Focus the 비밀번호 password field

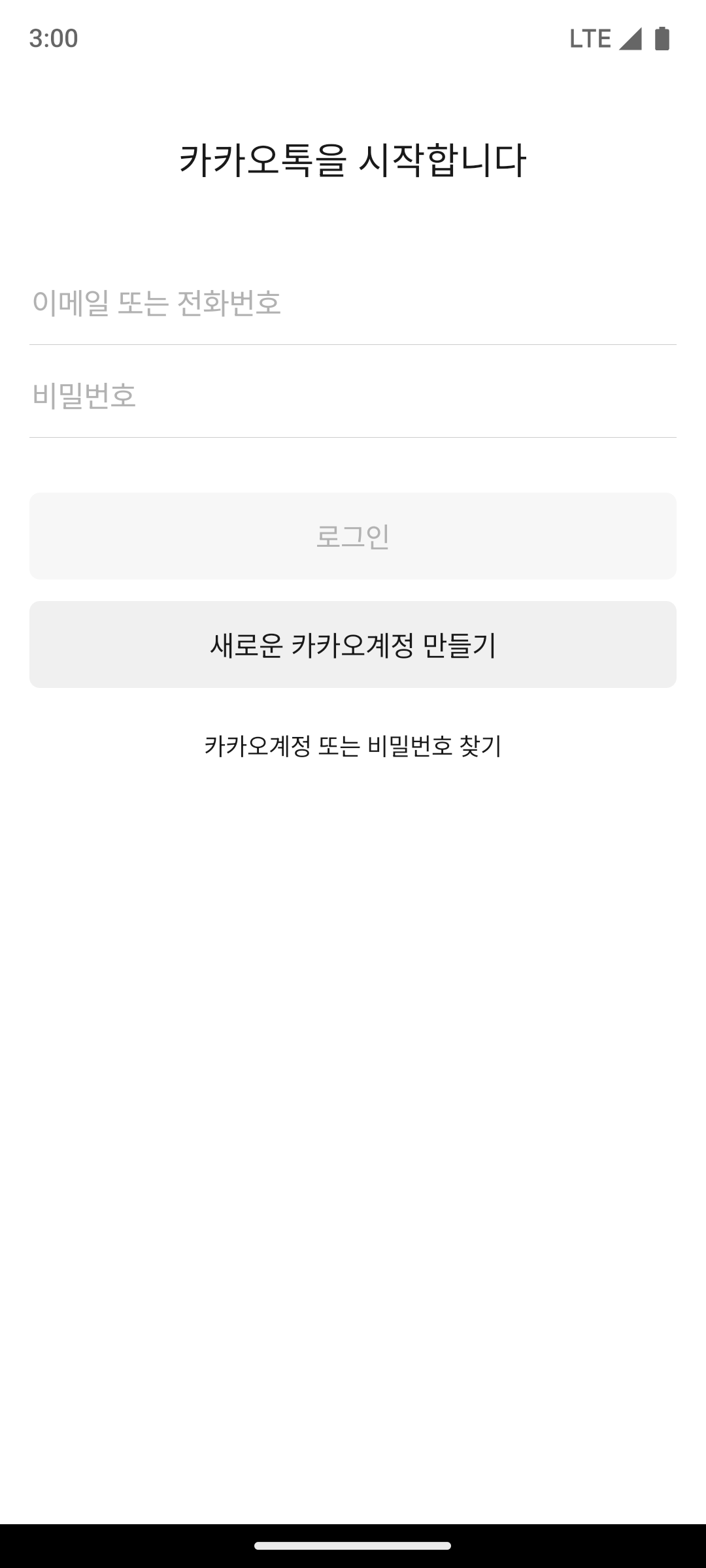(x=353, y=396)
